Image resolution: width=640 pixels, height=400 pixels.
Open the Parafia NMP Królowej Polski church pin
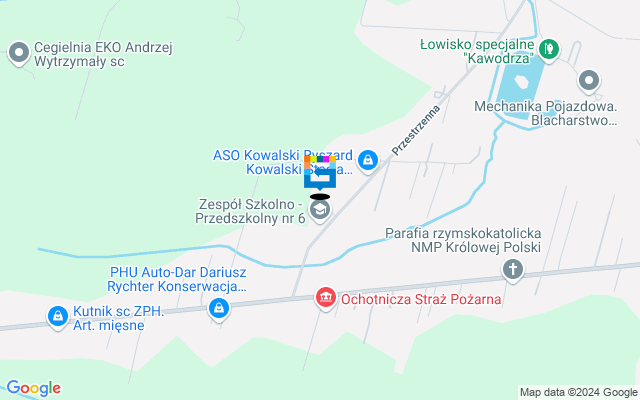pyautogui.click(x=513, y=268)
